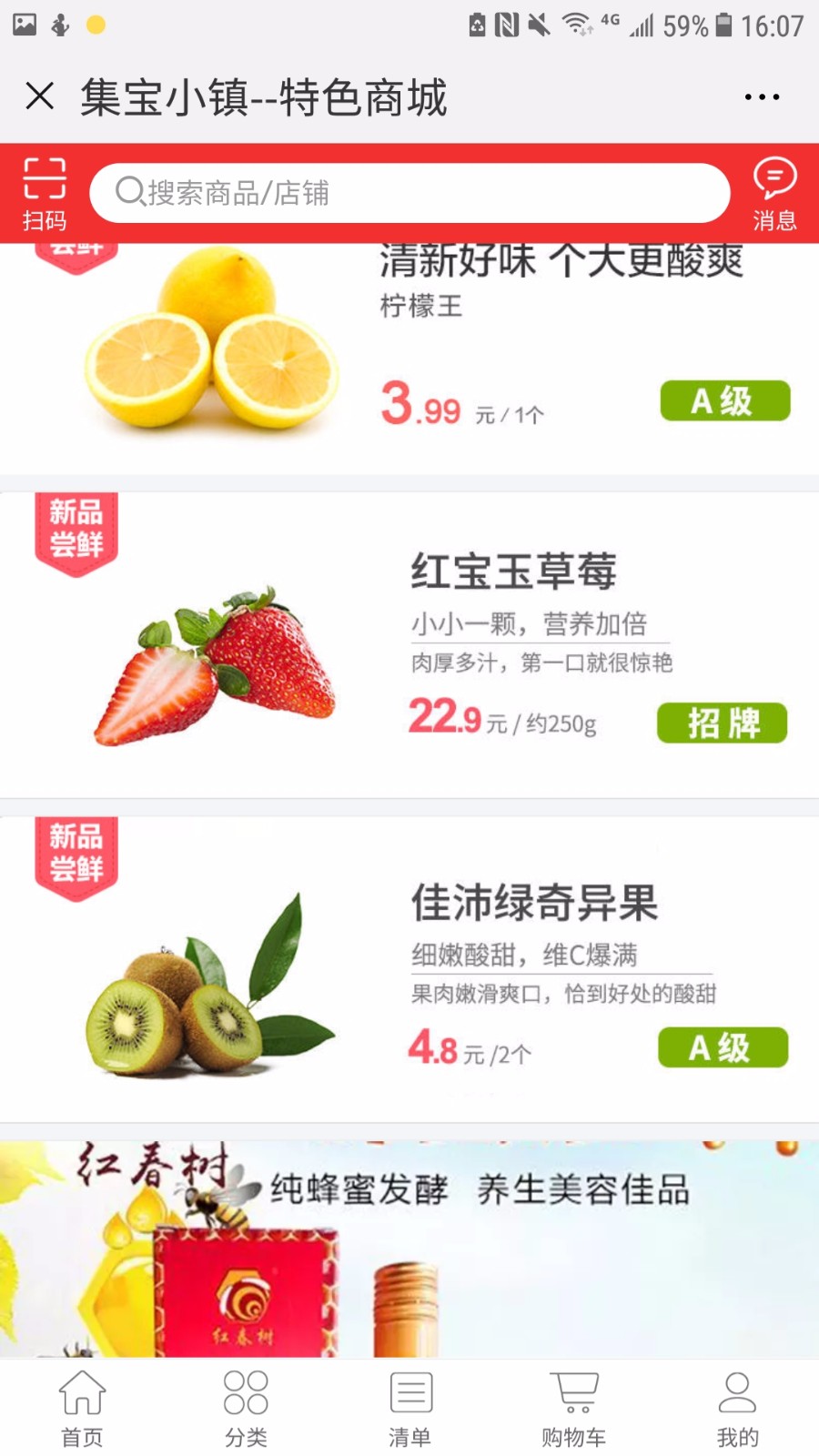Open the 我的 profile tab
Image resolution: width=819 pixels, height=1456 pixels.
pyautogui.click(x=737, y=1409)
